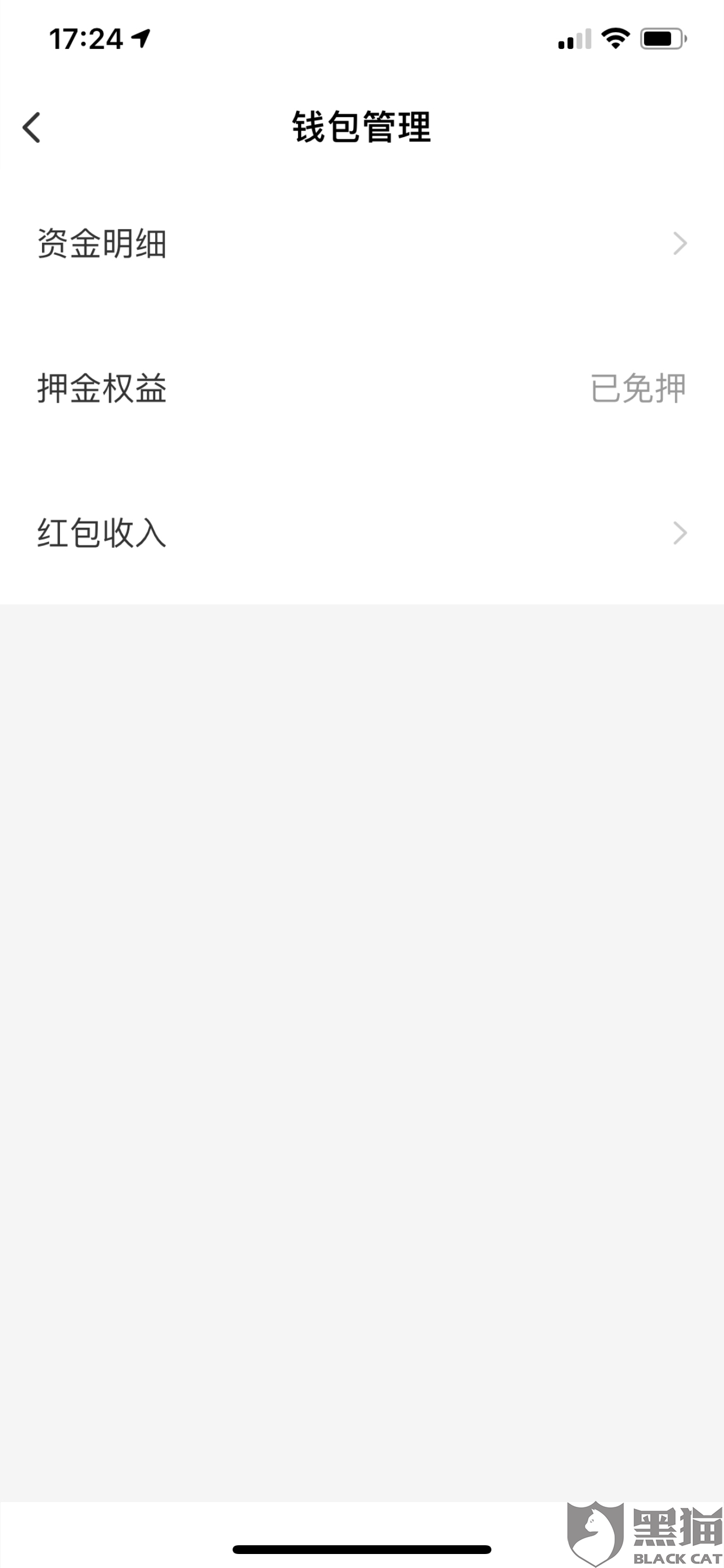The image size is (724, 1568).
Task: Open 红包收入 row
Action: tap(362, 533)
